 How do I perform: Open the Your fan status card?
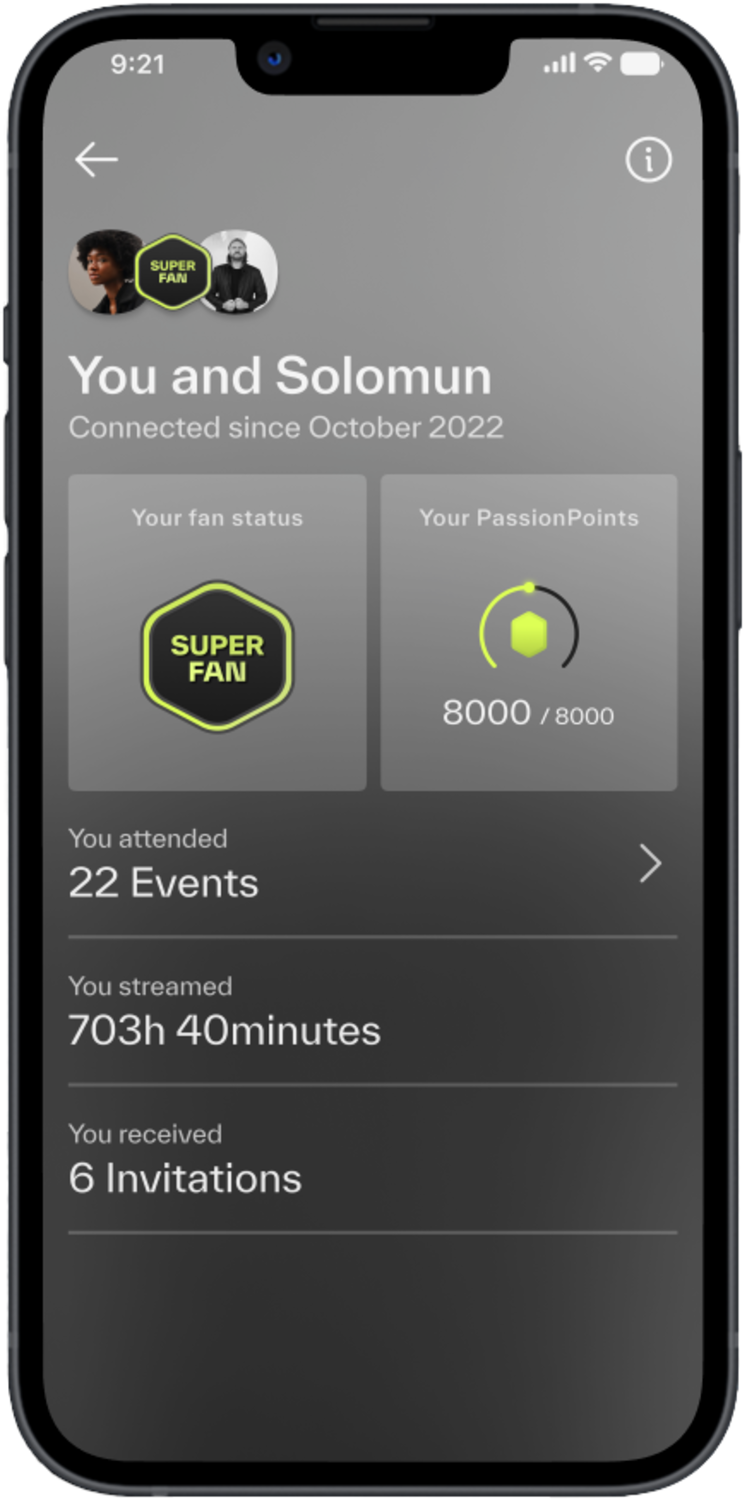[x=217, y=633]
